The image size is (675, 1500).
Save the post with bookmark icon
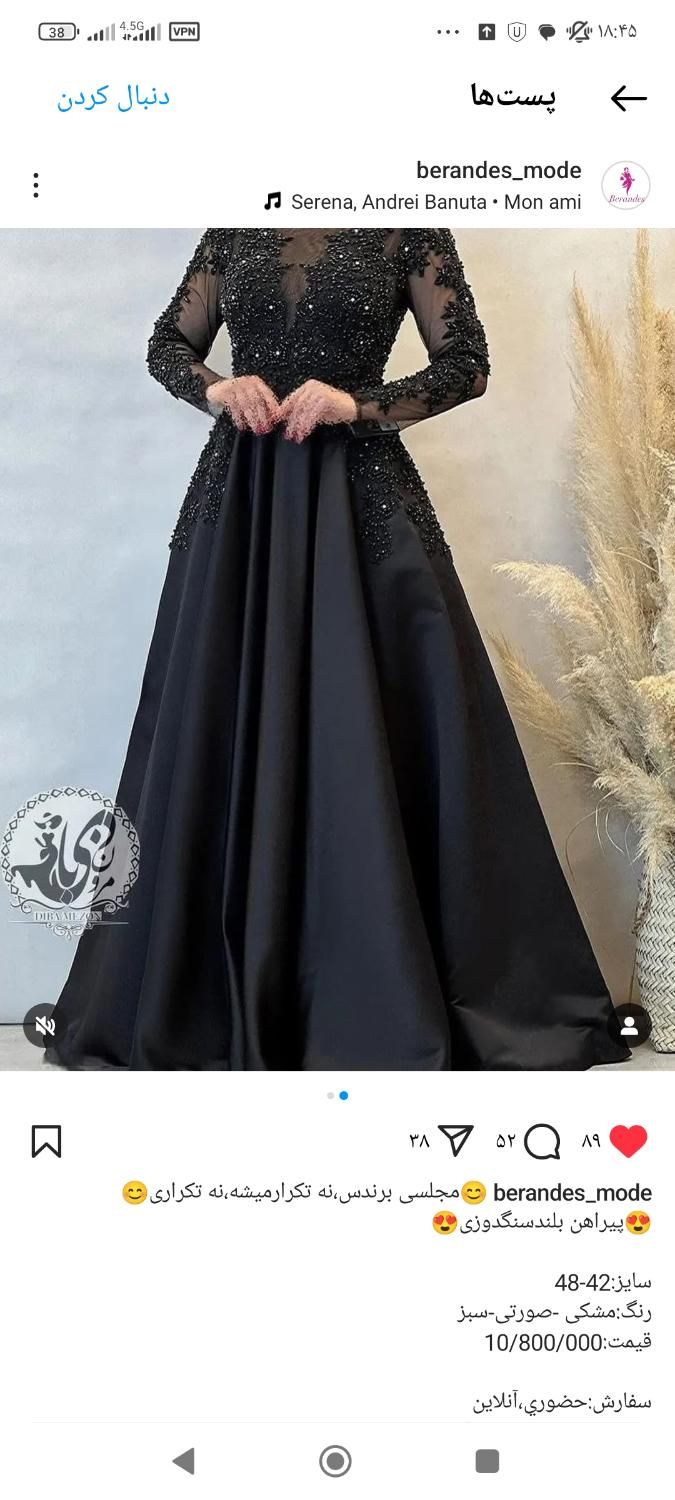click(47, 1141)
